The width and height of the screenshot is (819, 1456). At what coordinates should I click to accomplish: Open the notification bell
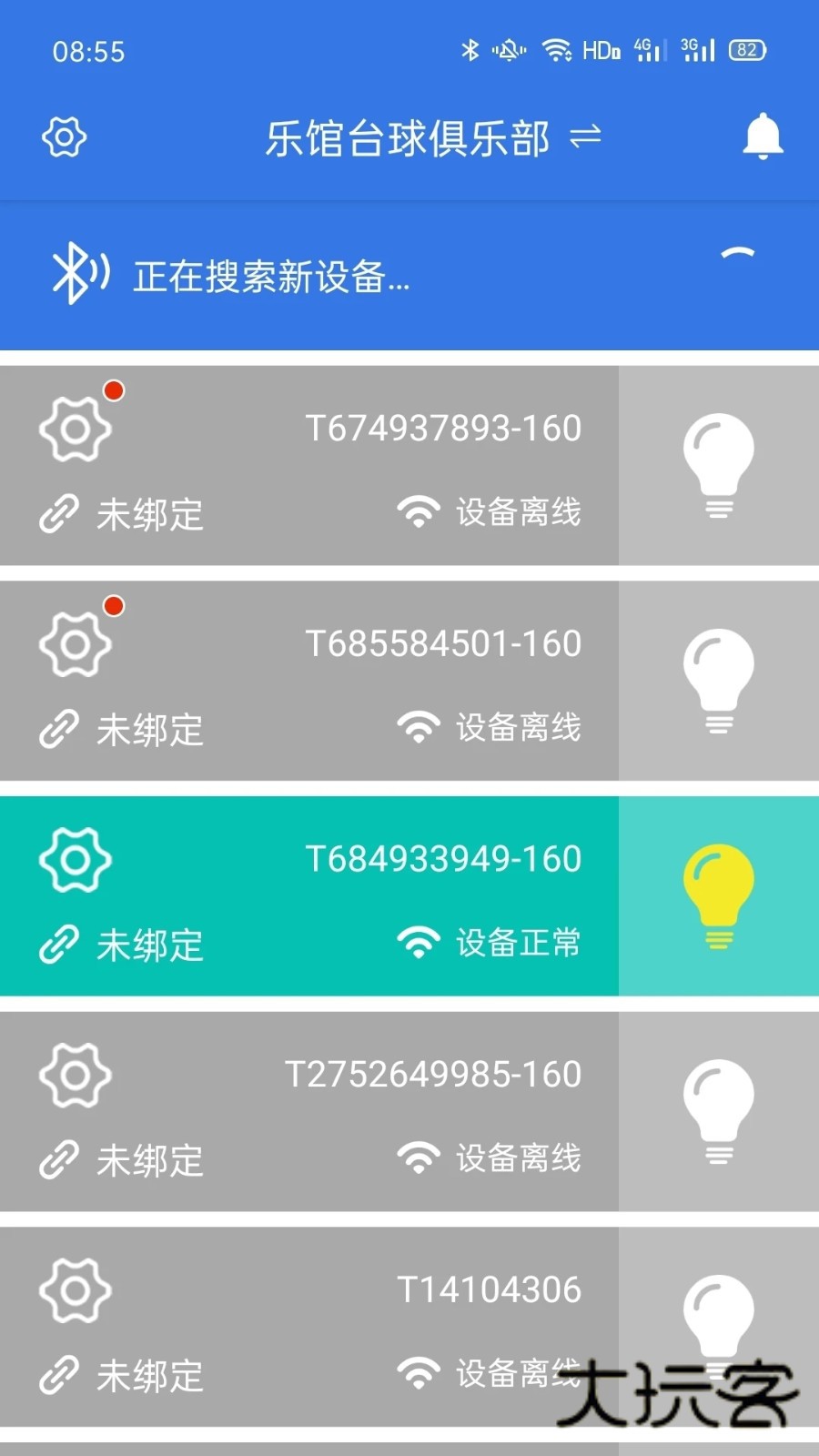click(763, 137)
